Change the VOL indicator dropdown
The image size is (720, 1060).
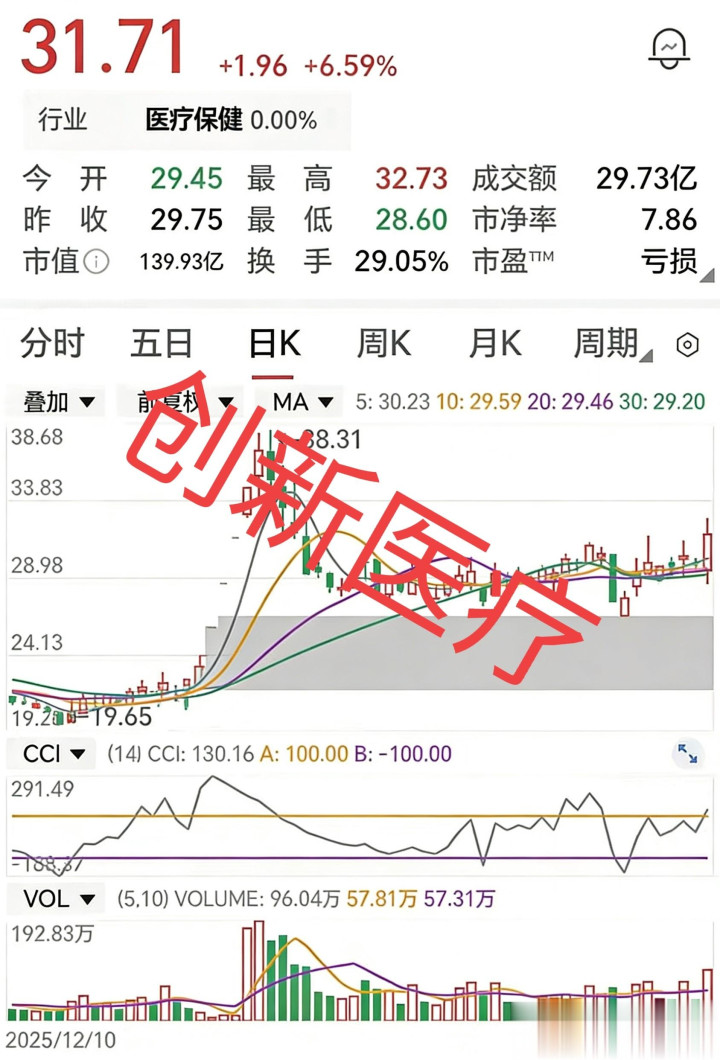click(56, 899)
